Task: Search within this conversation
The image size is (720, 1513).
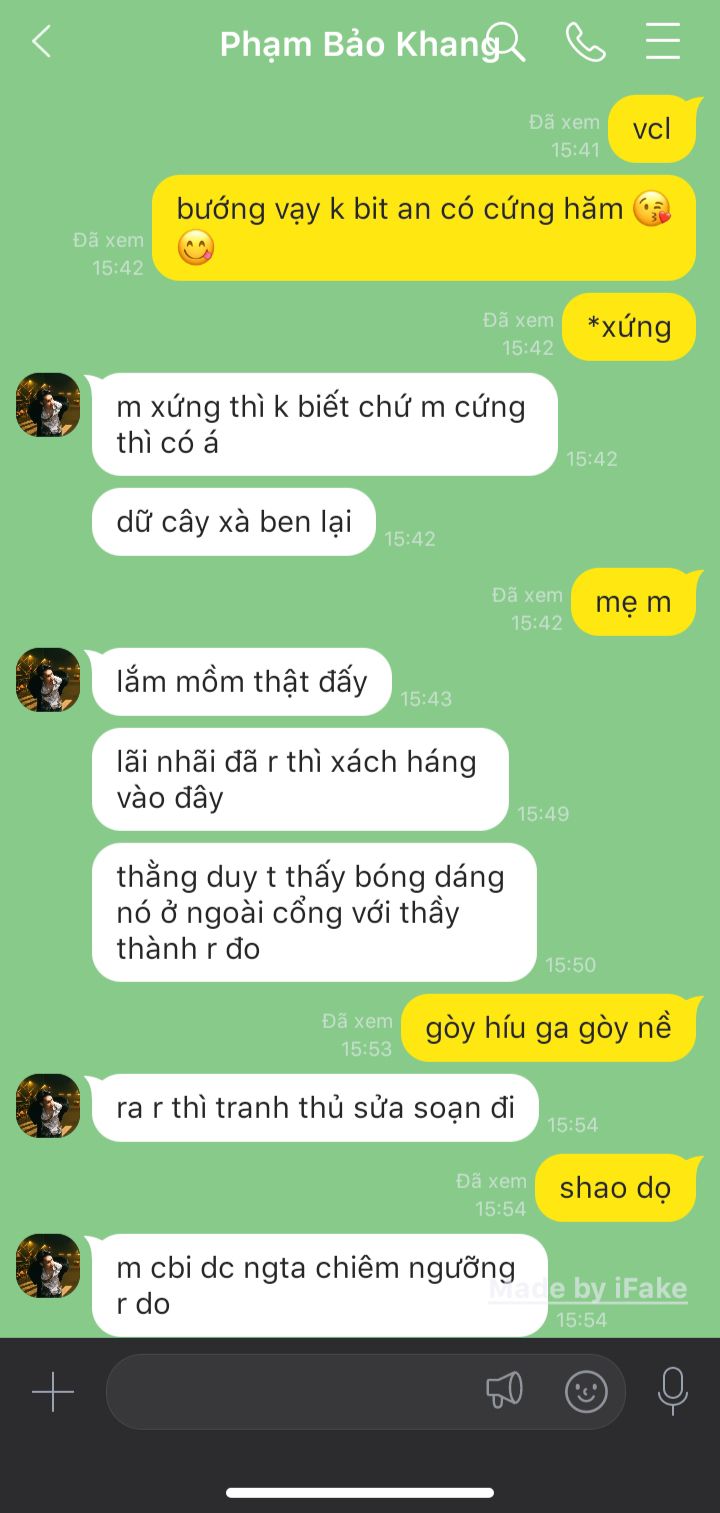Action: pos(506,42)
